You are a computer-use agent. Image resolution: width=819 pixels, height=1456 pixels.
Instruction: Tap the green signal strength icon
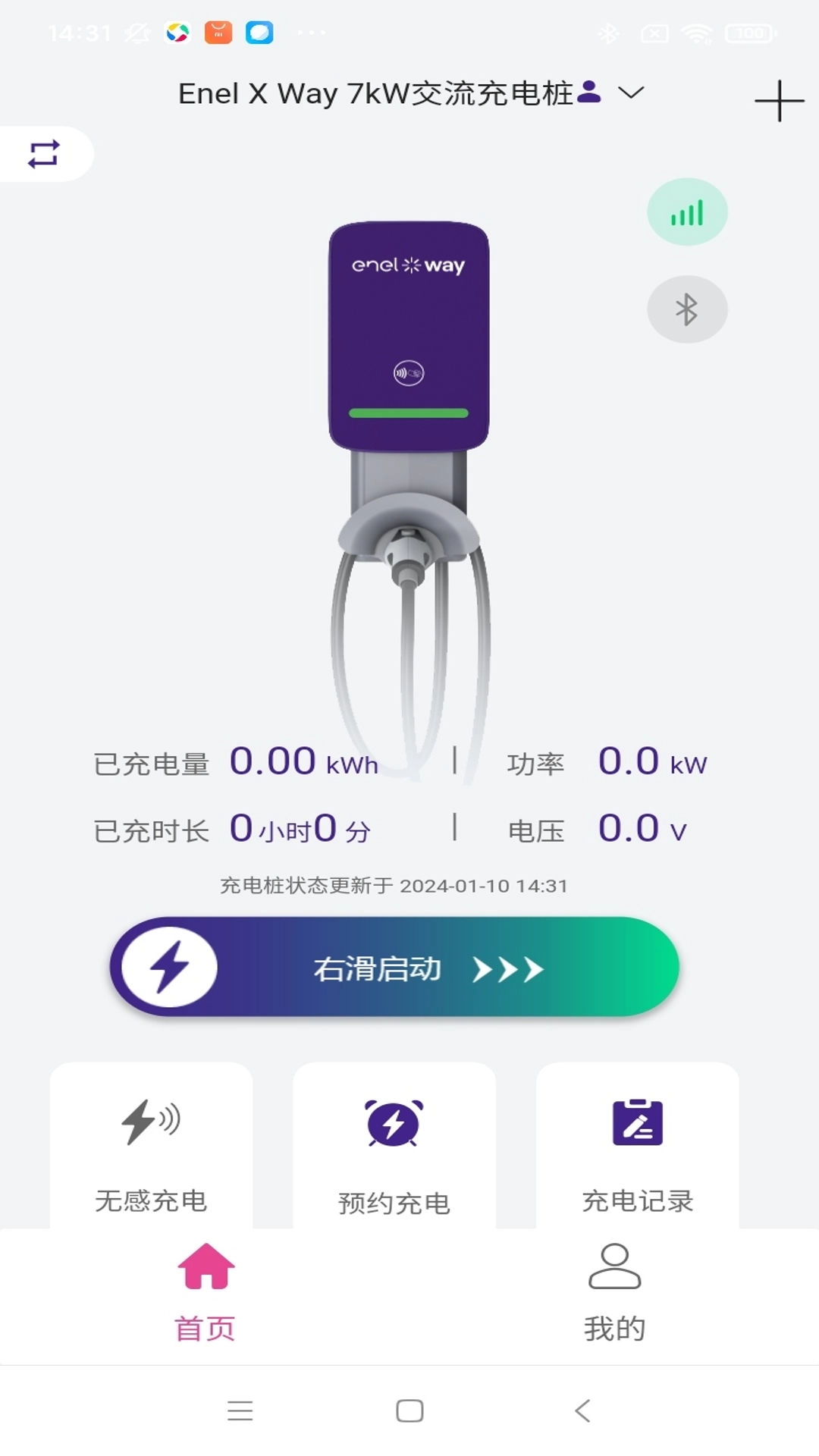[x=686, y=212]
